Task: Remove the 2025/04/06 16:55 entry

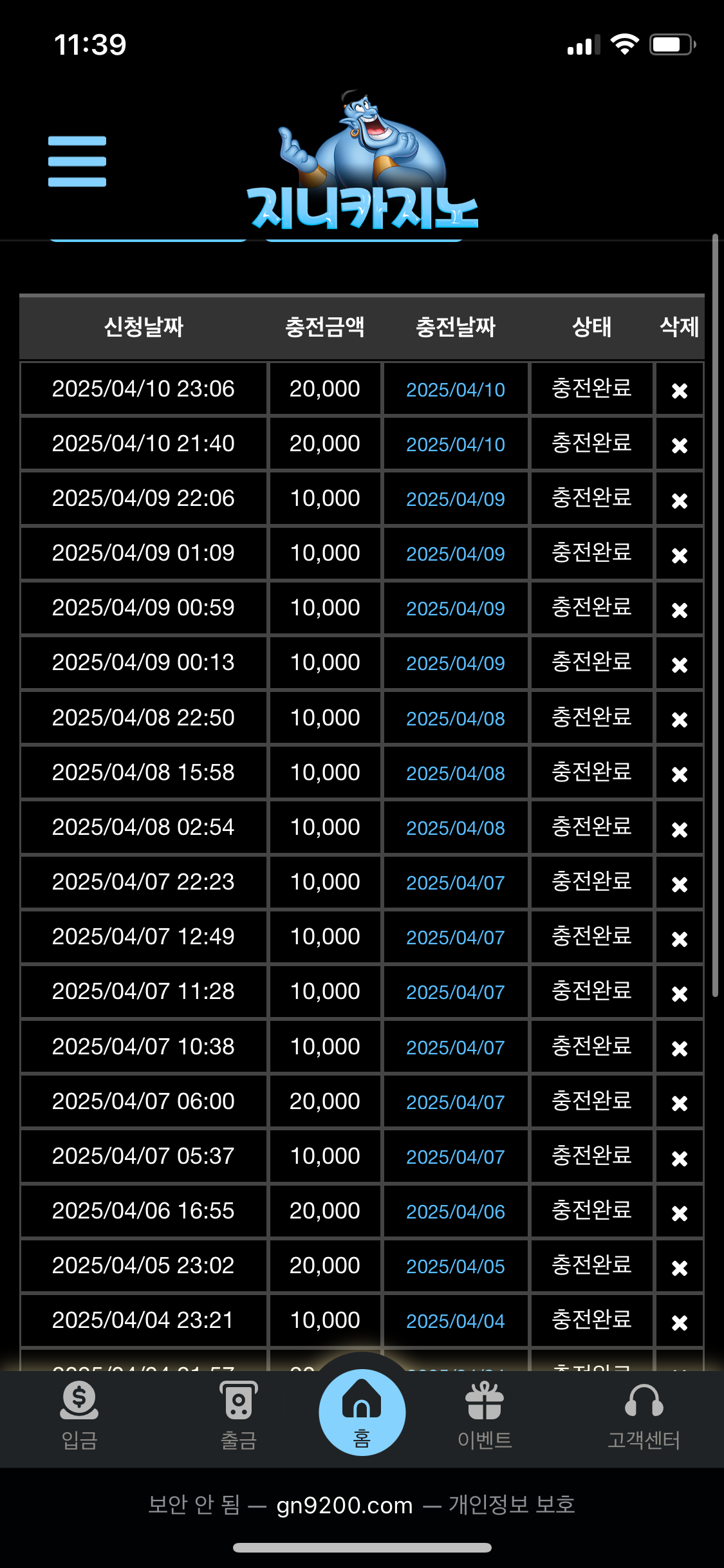Action: click(x=680, y=1213)
